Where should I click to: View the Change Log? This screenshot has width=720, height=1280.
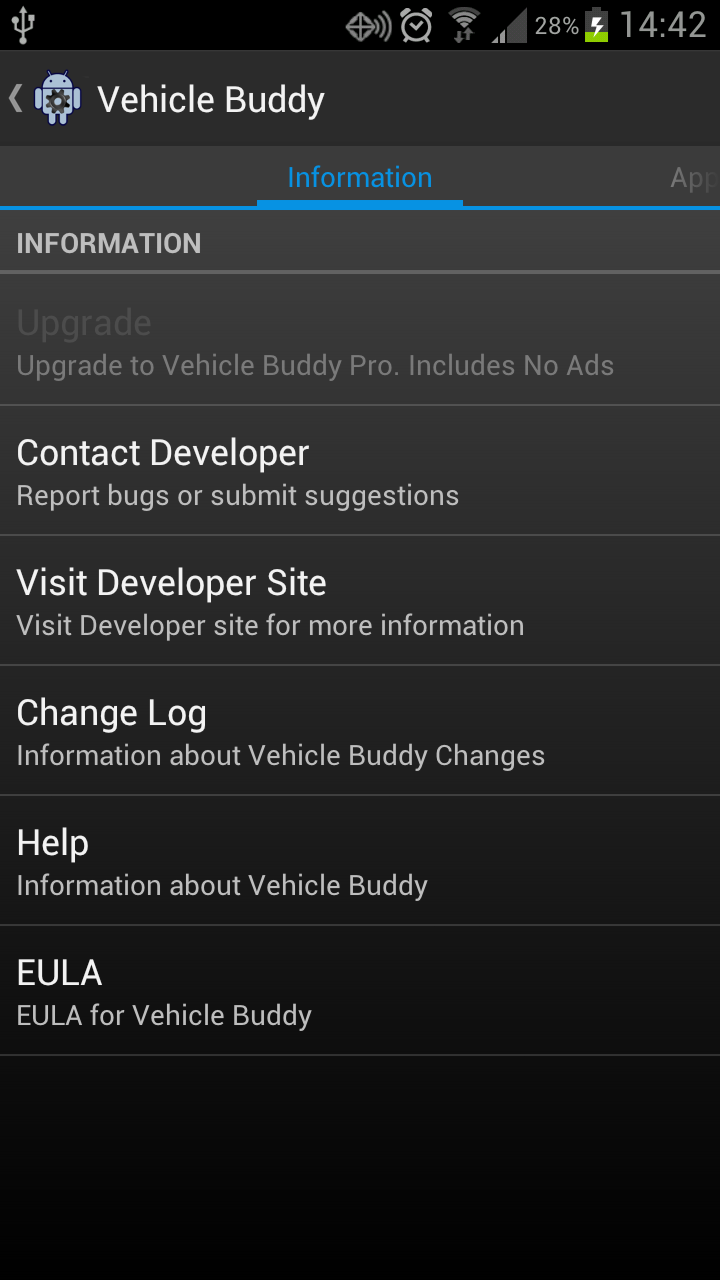coord(360,731)
